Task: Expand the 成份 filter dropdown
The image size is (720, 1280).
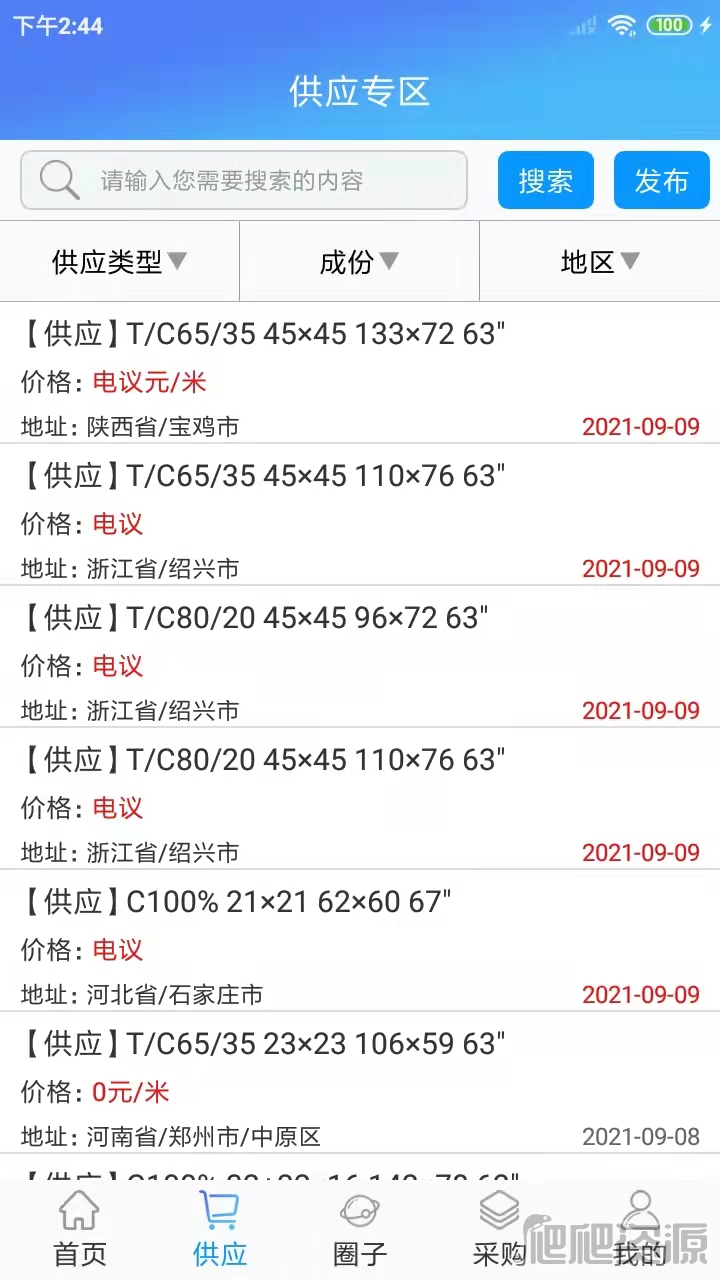Action: (x=360, y=261)
